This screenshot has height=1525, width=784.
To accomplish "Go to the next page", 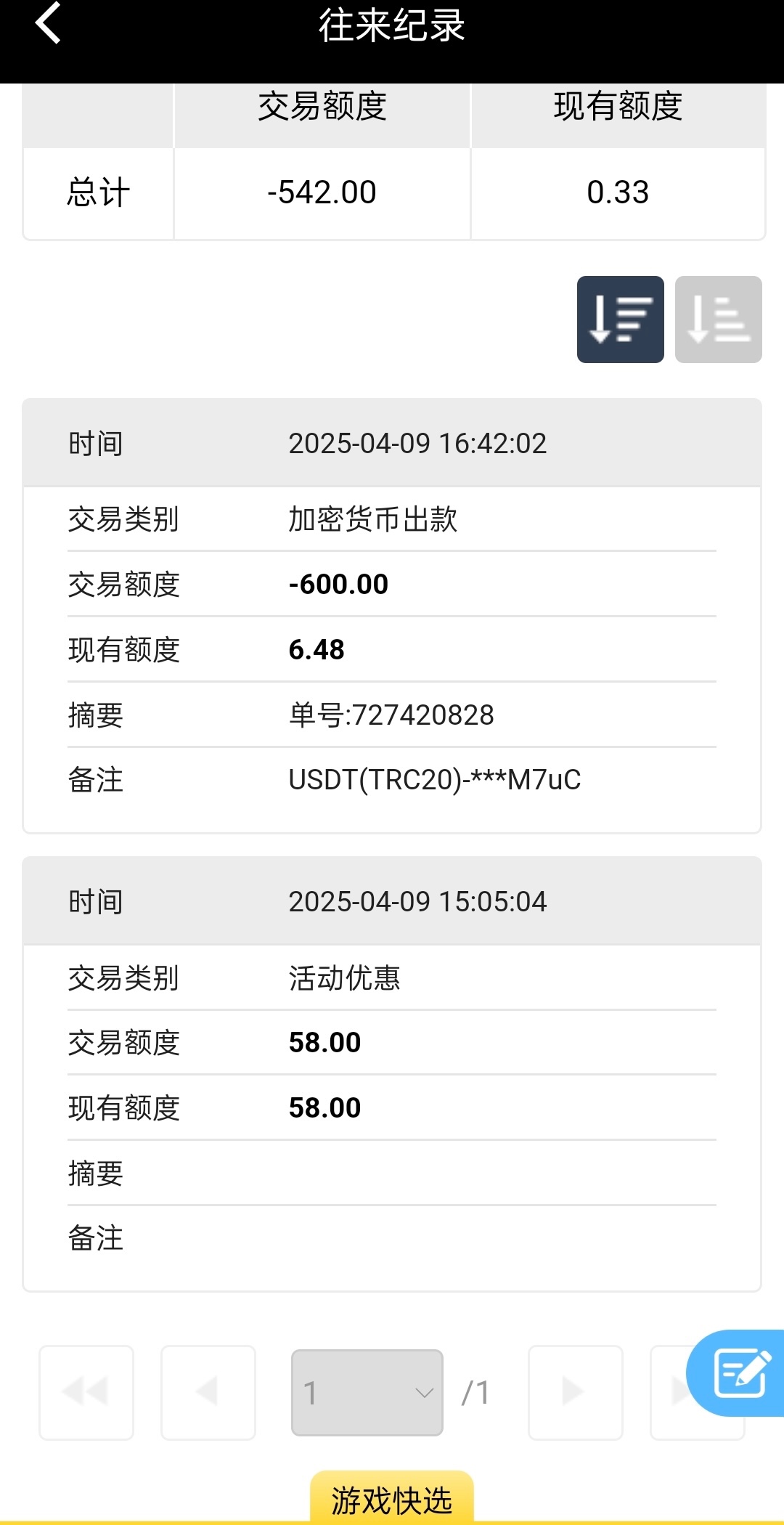I will coord(575,1392).
